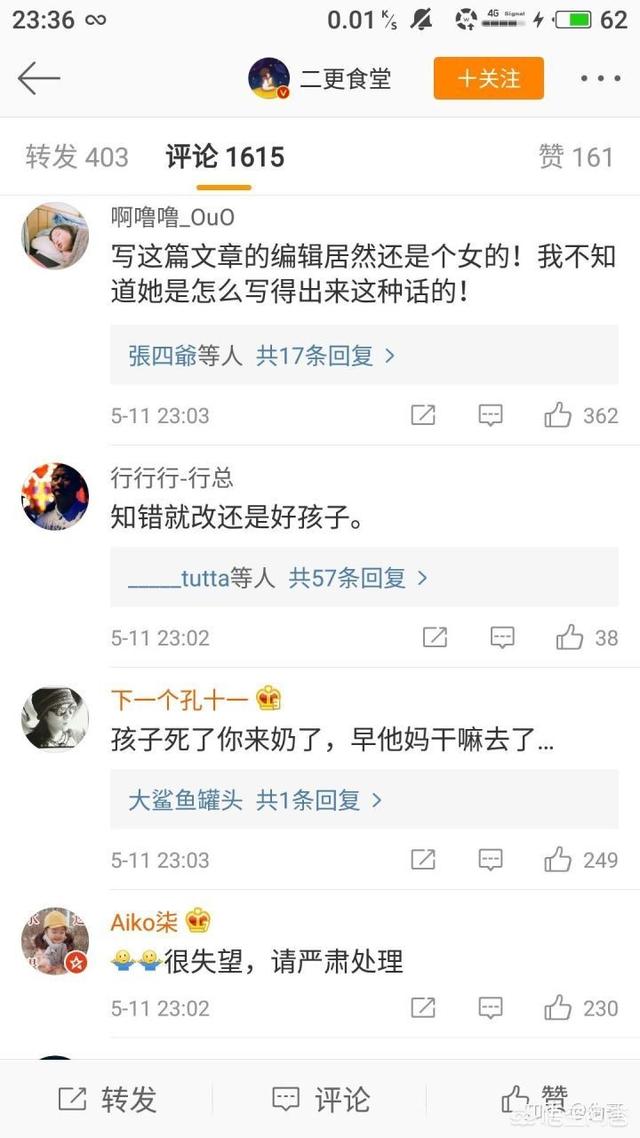640x1138 pixels.
Task: Reply to Aiko柒's comment via comment icon
Action: tap(490, 1008)
